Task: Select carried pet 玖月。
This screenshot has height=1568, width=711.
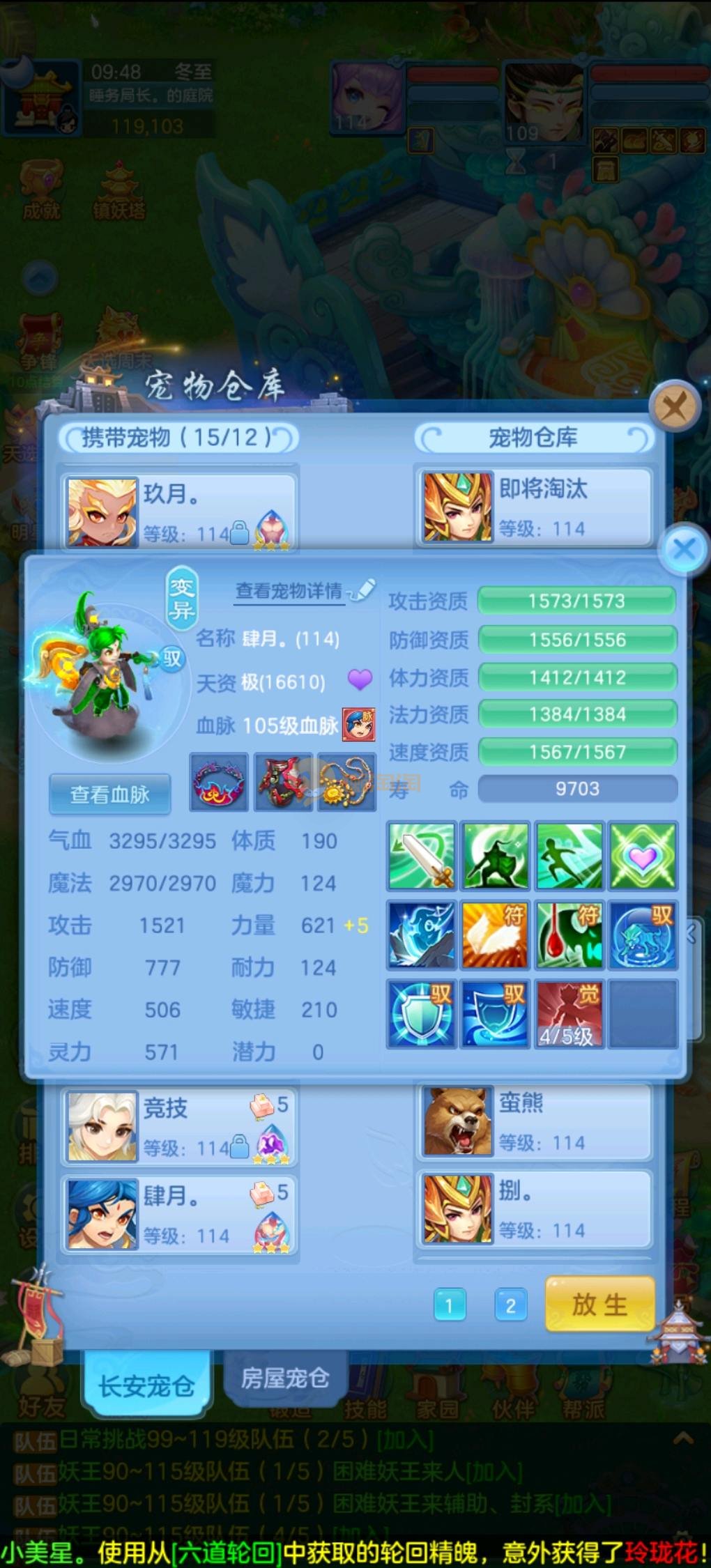Action: coord(179,511)
